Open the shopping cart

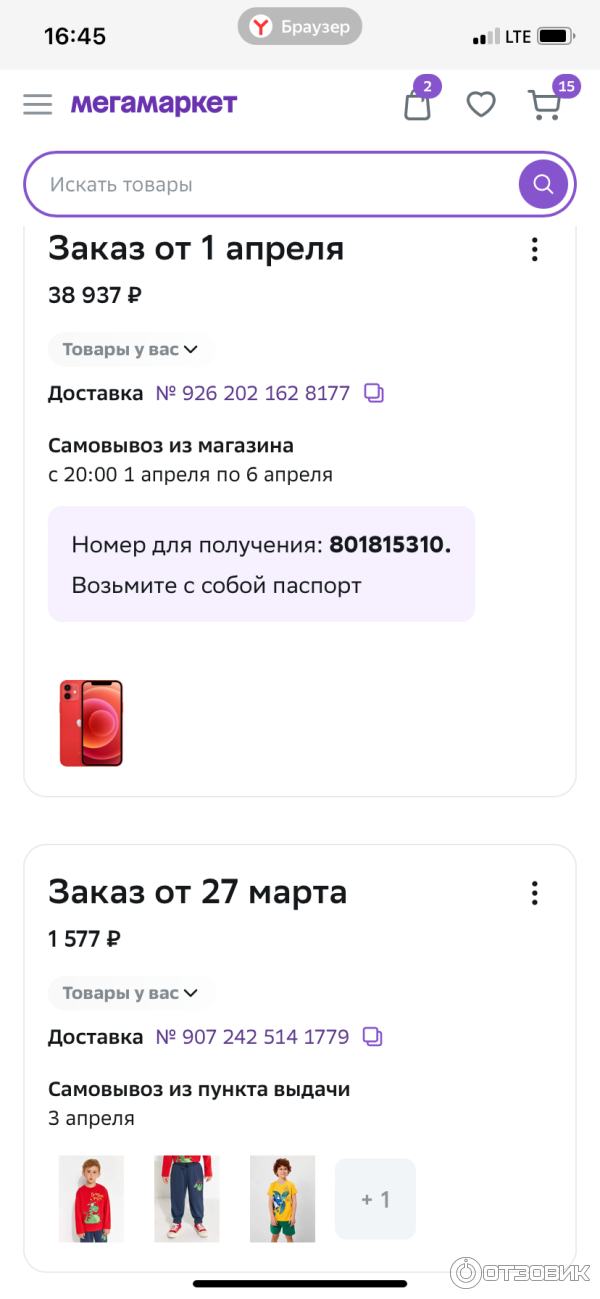[545, 104]
